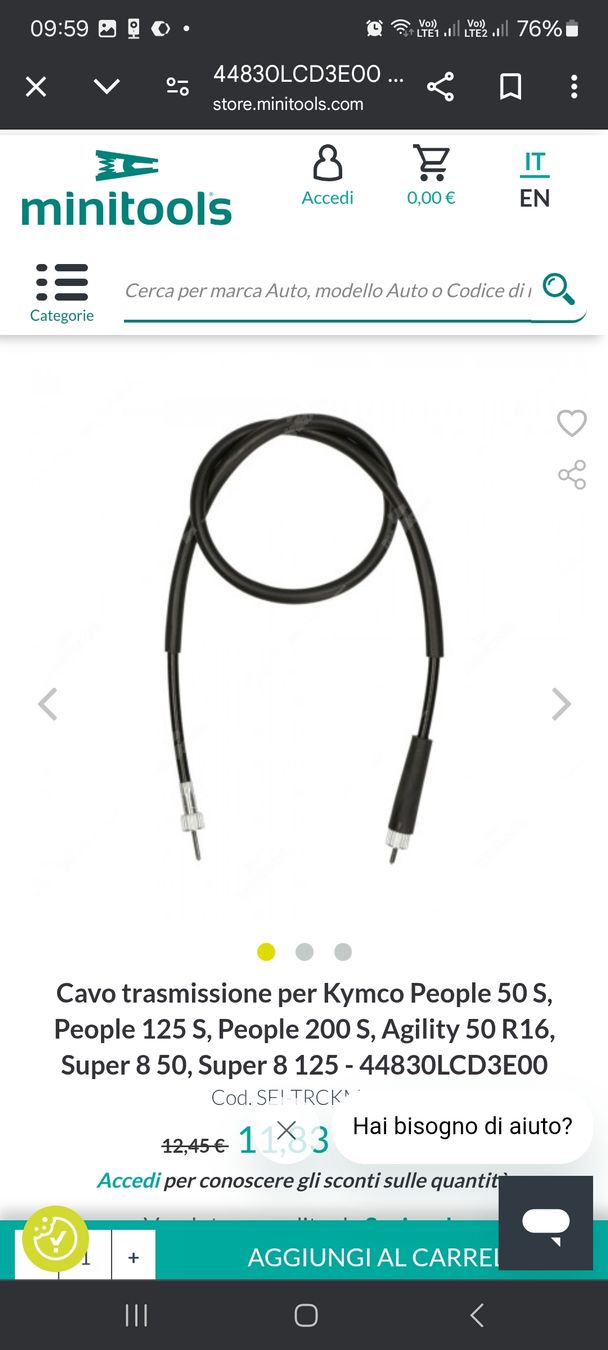This screenshot has height=1350, width=608.
Task: Switch language to EN
Action: click(535, 198)
